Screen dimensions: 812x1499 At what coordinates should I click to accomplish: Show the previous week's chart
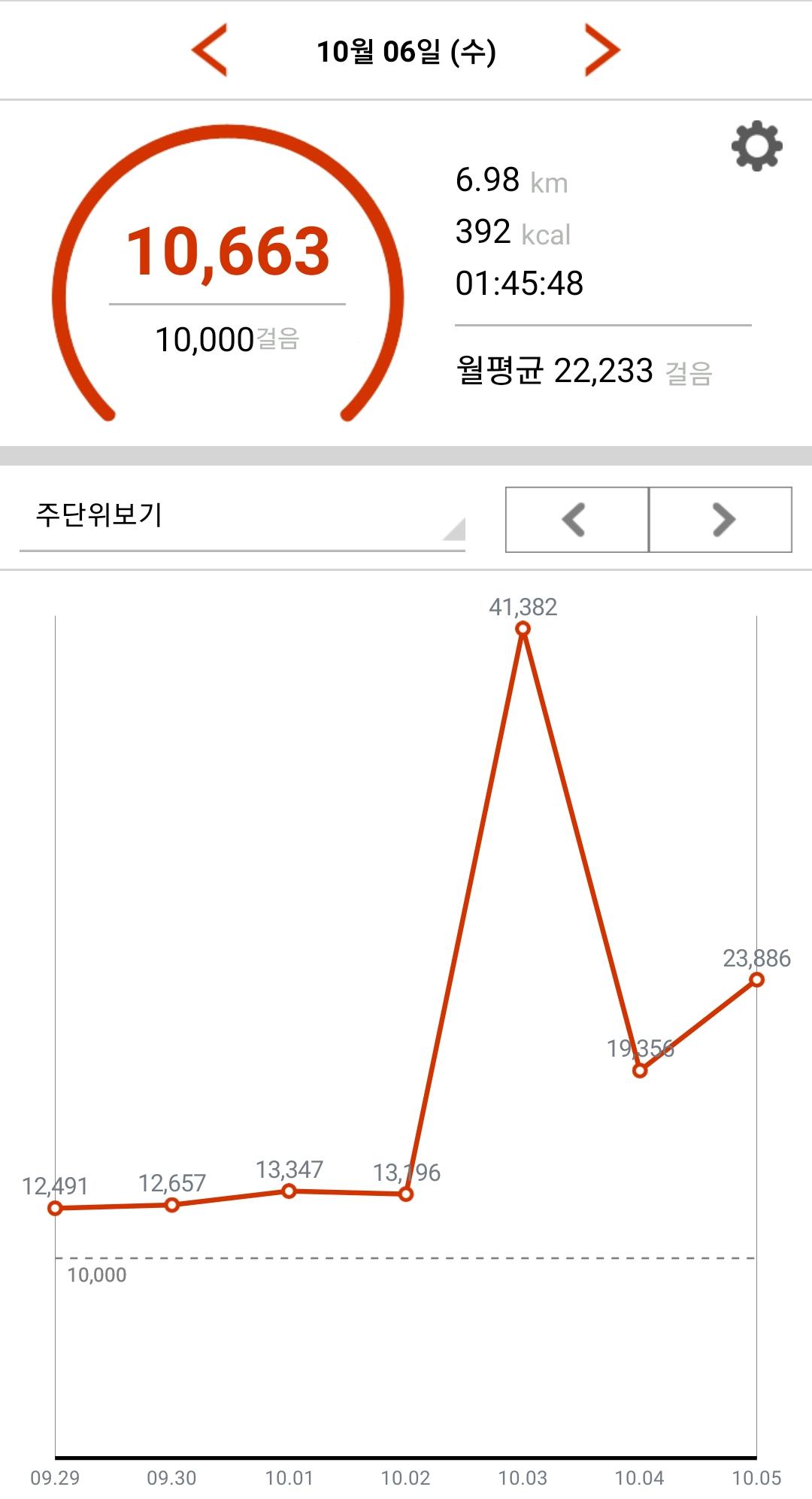(x=577, y=520)
